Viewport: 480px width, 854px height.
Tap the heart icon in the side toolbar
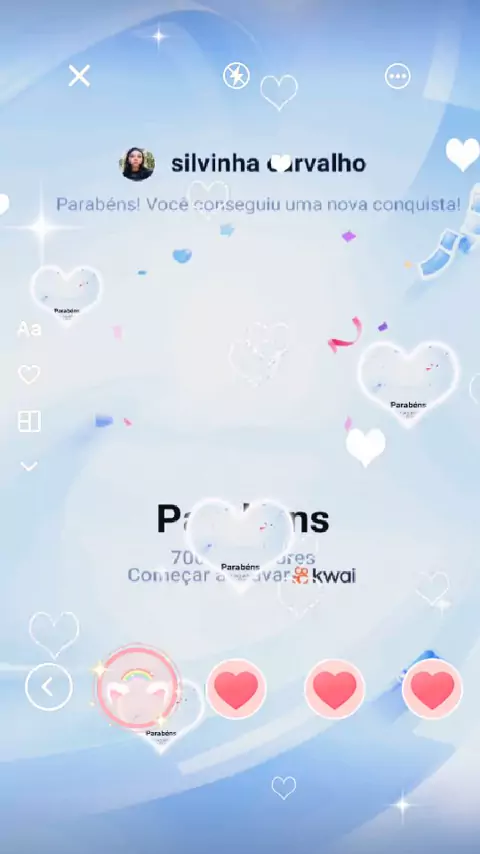pyautogui.click(x=29, y=375)
